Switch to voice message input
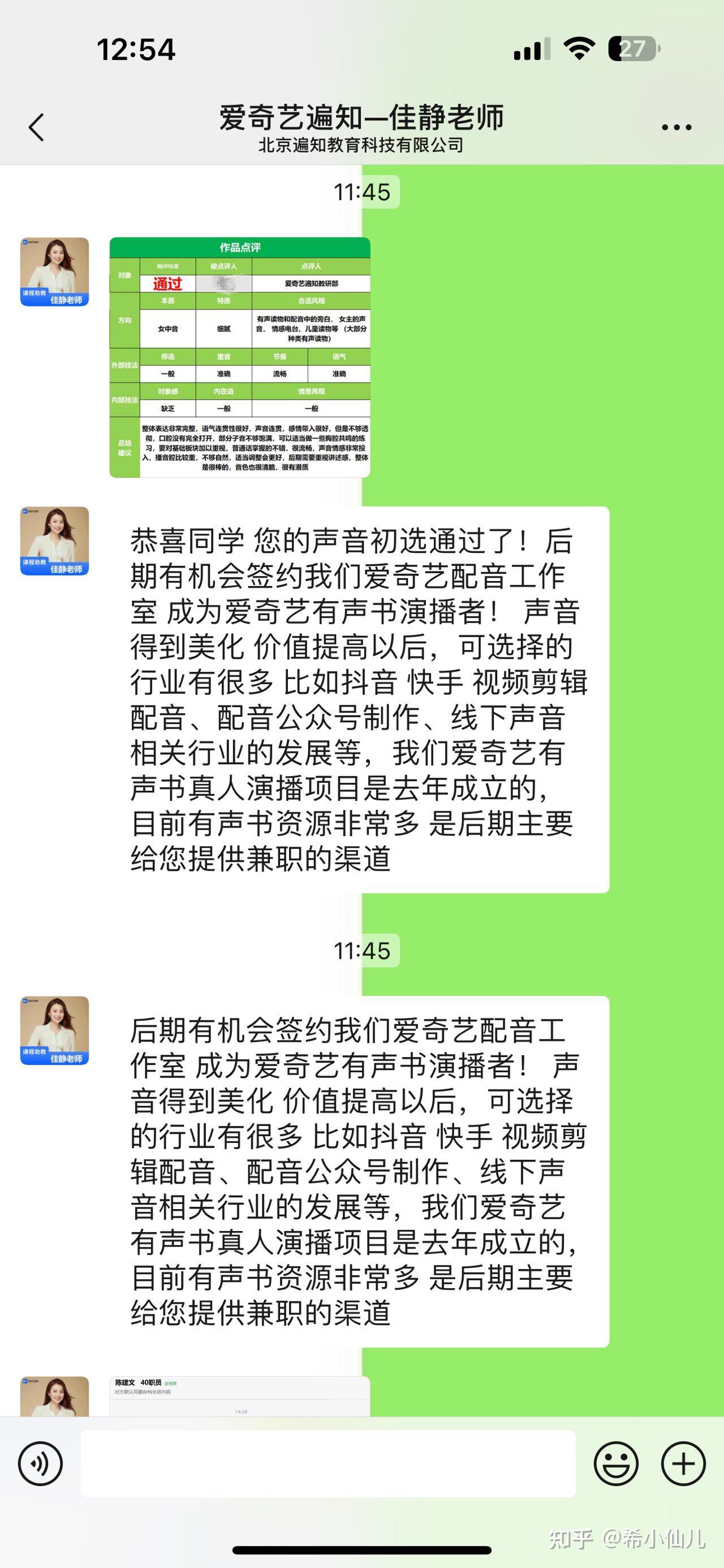Image resolution: width=724 pixels, height=1568 pixels. pyautogui.click(x=40, y=1463)
